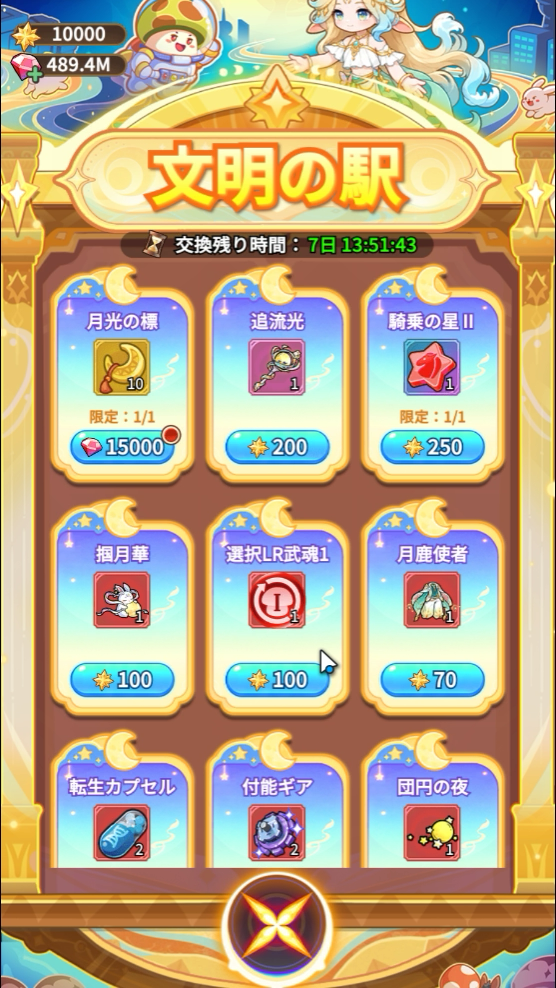Exchange 追流光 for 200 stars
Screen dimensions: 556x988
coord(277,447)
